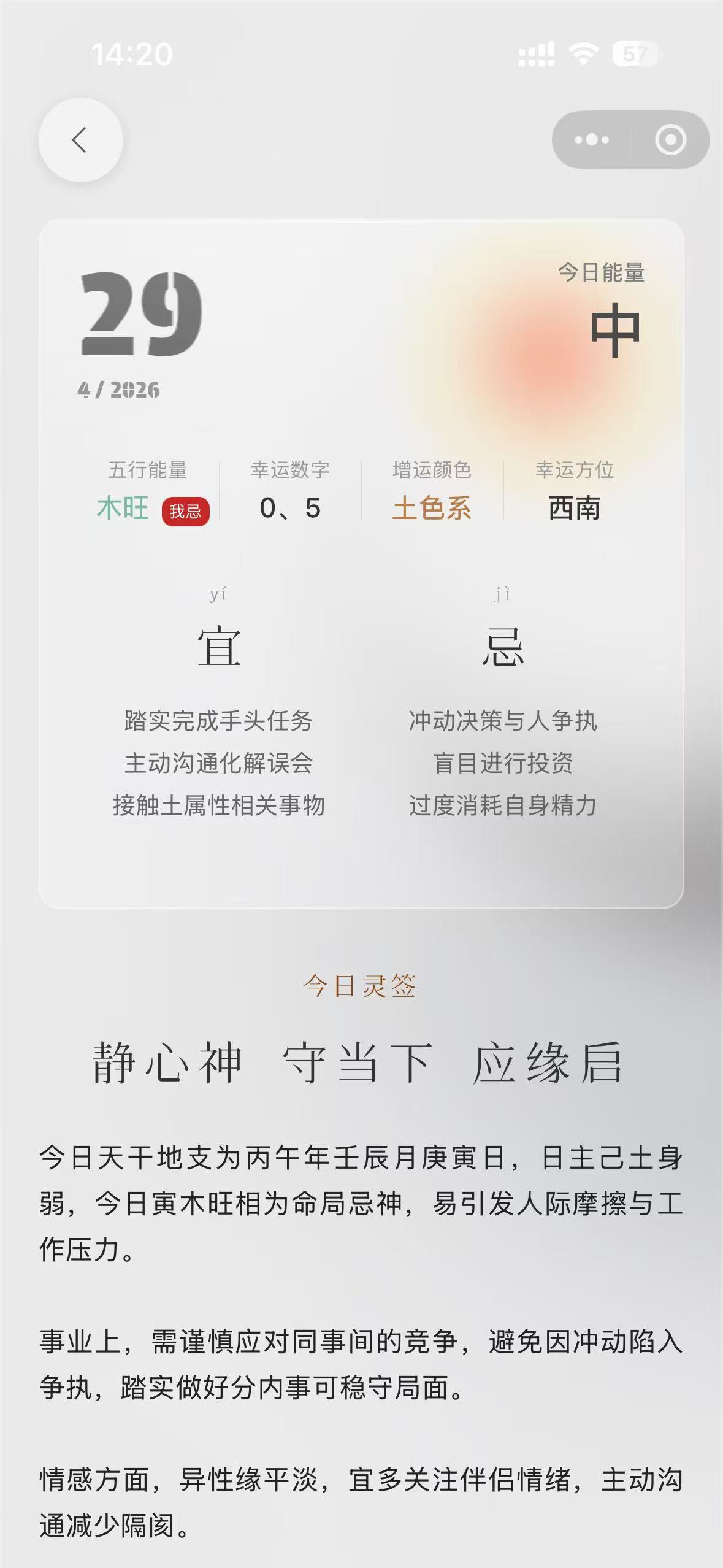
Task: Open the mini program more options menu
Action: 592,140
